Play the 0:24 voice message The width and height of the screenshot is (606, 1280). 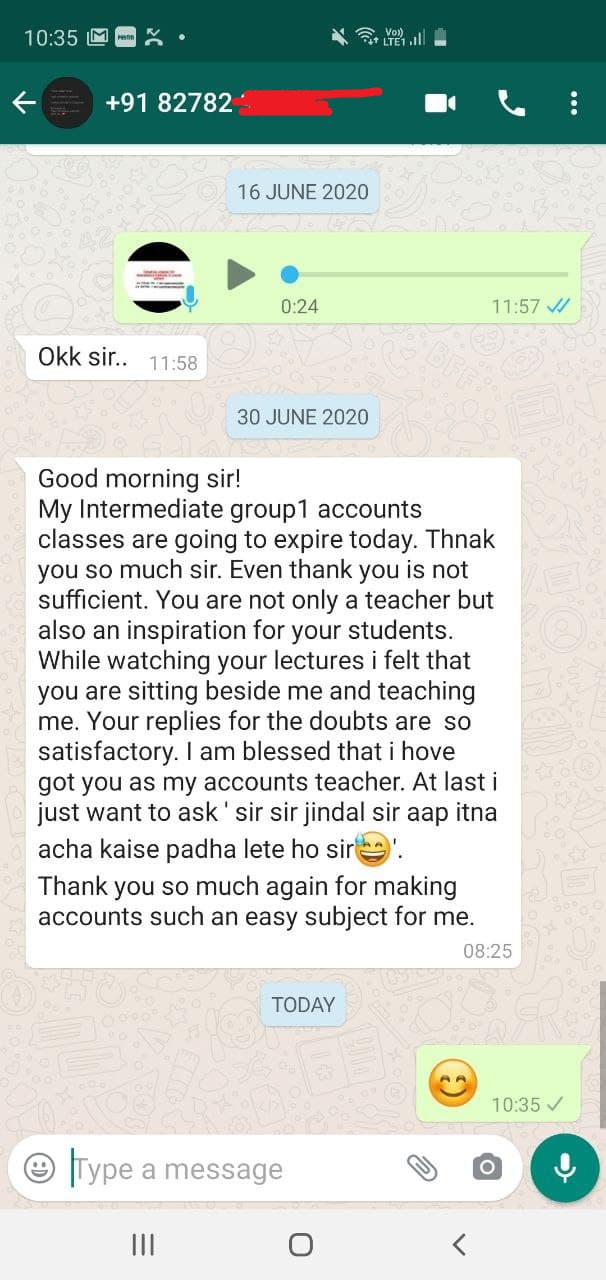(x=240, y=274)
